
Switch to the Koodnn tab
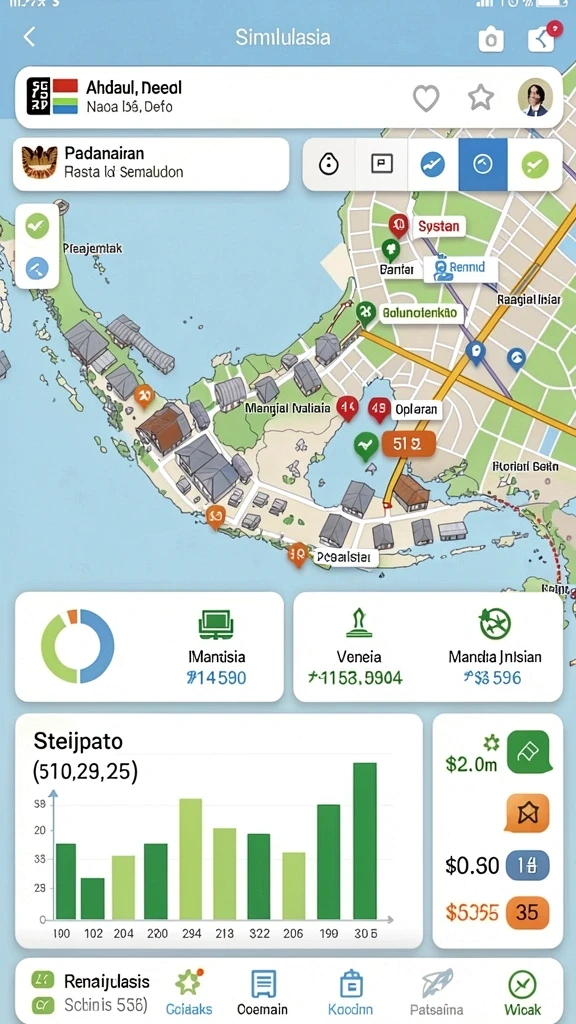351,992
